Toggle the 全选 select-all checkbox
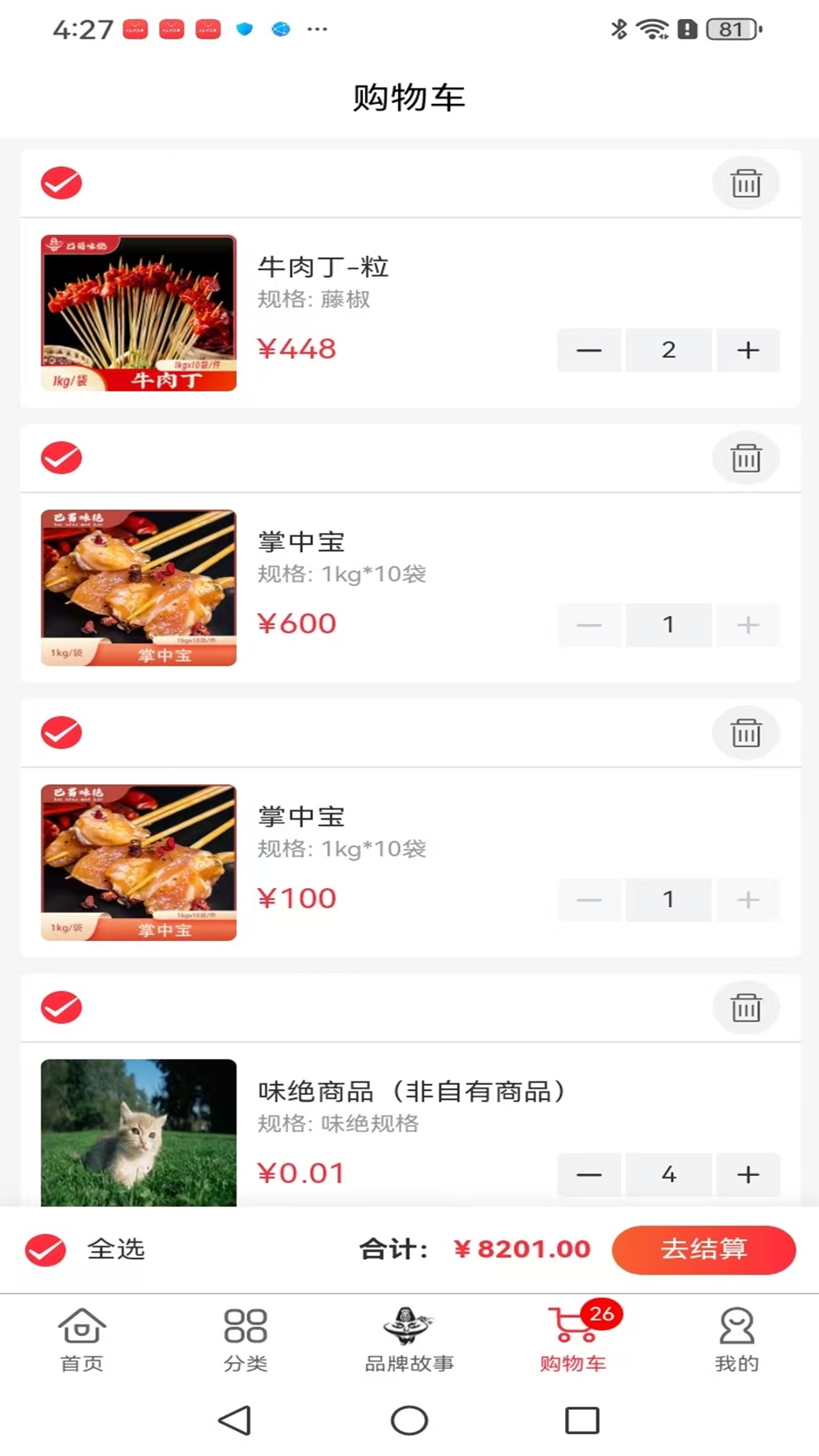Screen dimensions: 819x1456 coord(46,1250)
